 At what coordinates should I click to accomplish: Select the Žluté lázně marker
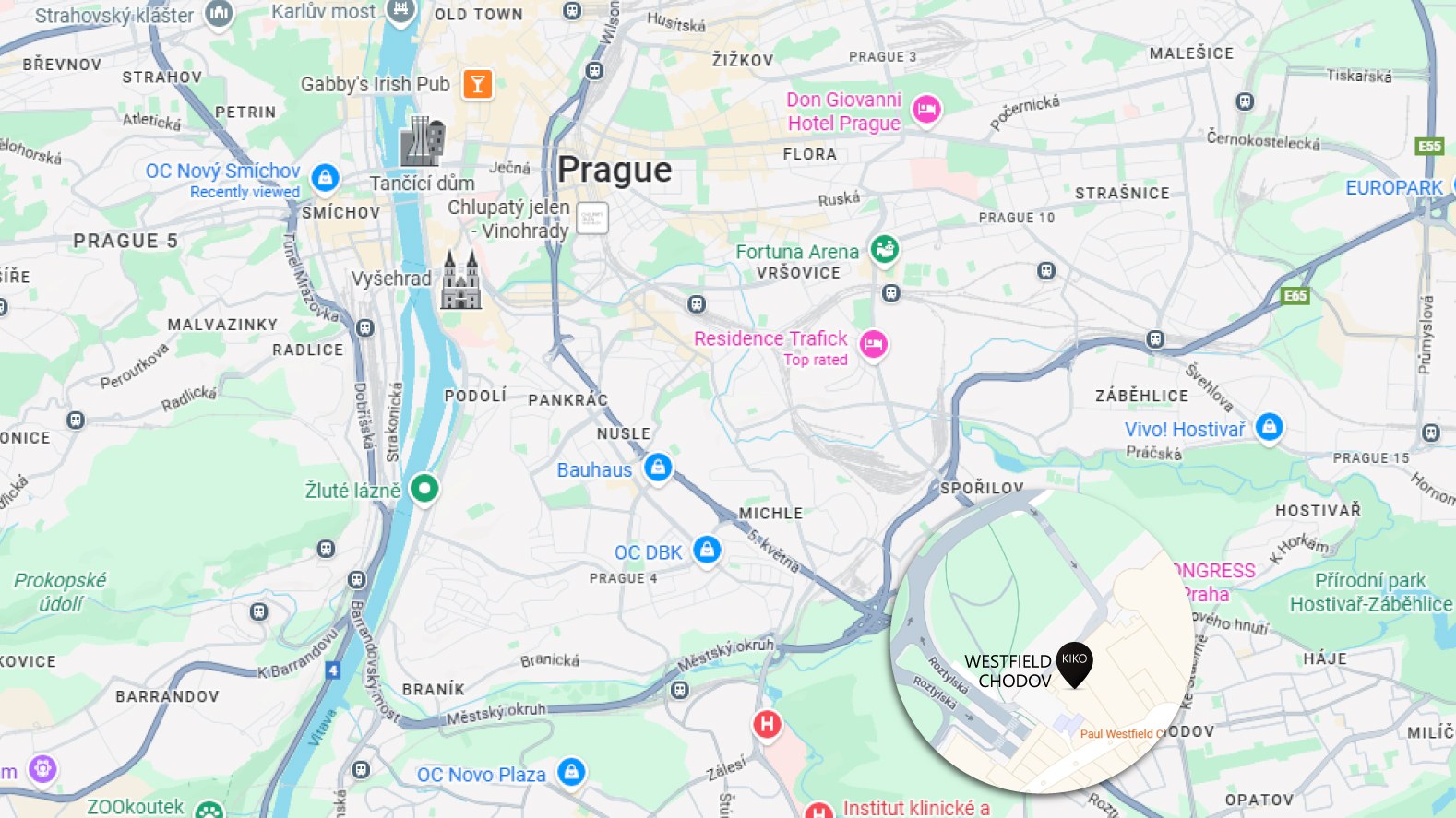tap(424, 488)
